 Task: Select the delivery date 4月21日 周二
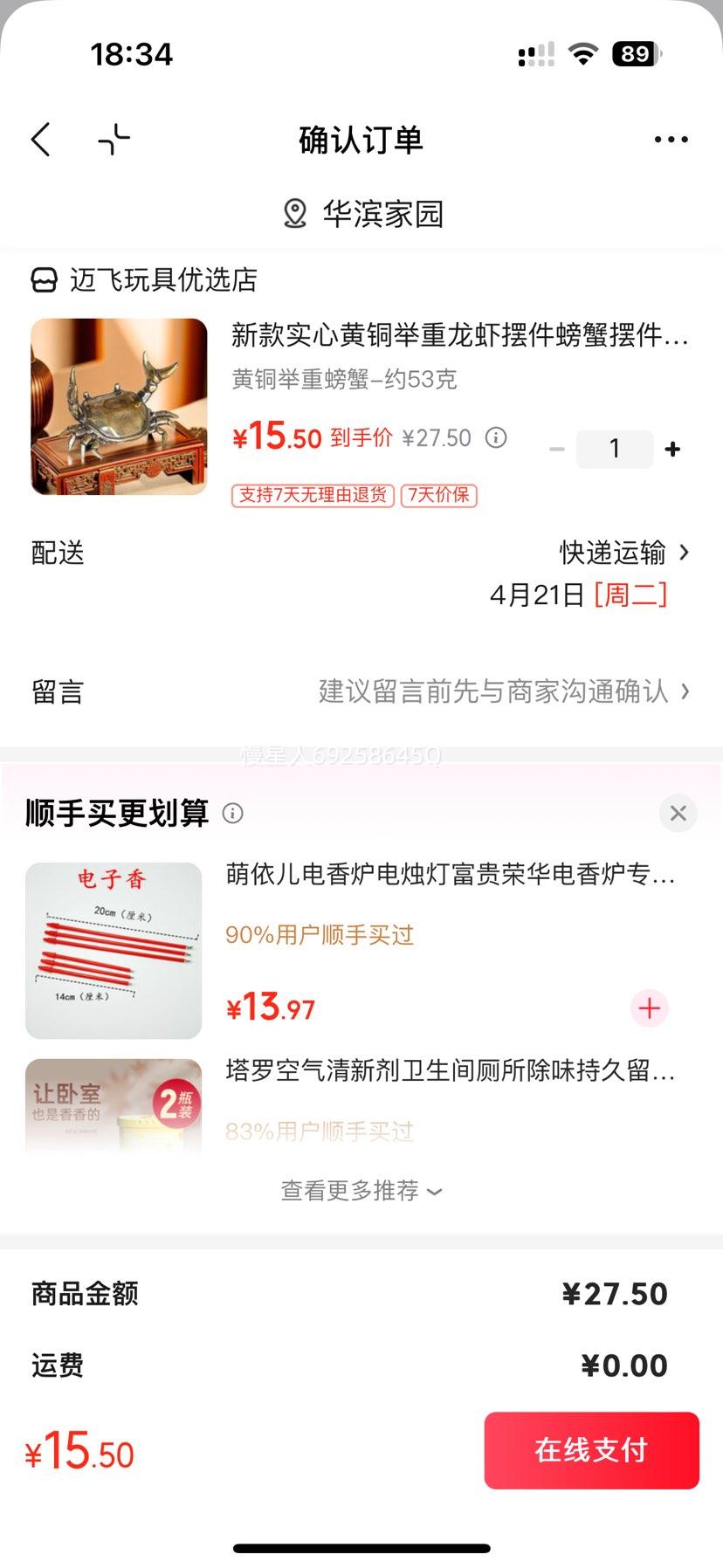click(580, 595)
